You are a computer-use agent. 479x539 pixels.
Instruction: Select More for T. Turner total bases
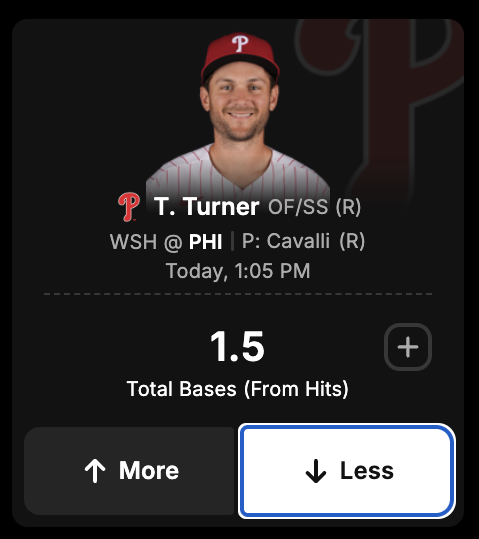(129, 471)
